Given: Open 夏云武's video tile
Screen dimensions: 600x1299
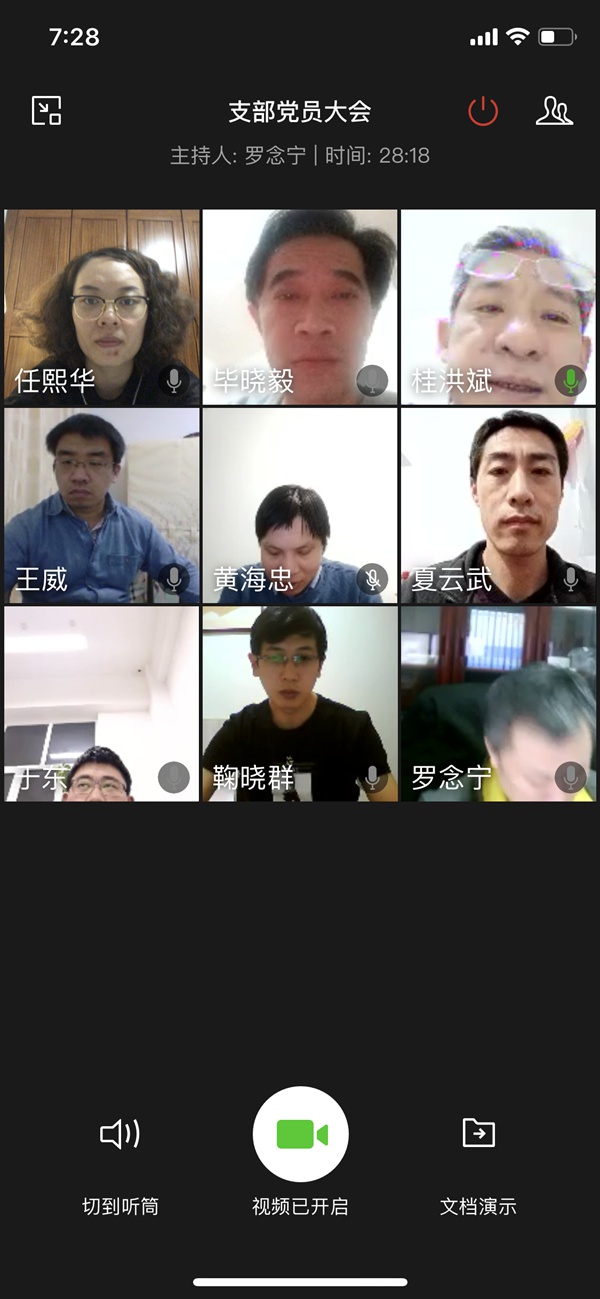Looking at the screenshot, I should pyautogui.click(x=498, y=505).
